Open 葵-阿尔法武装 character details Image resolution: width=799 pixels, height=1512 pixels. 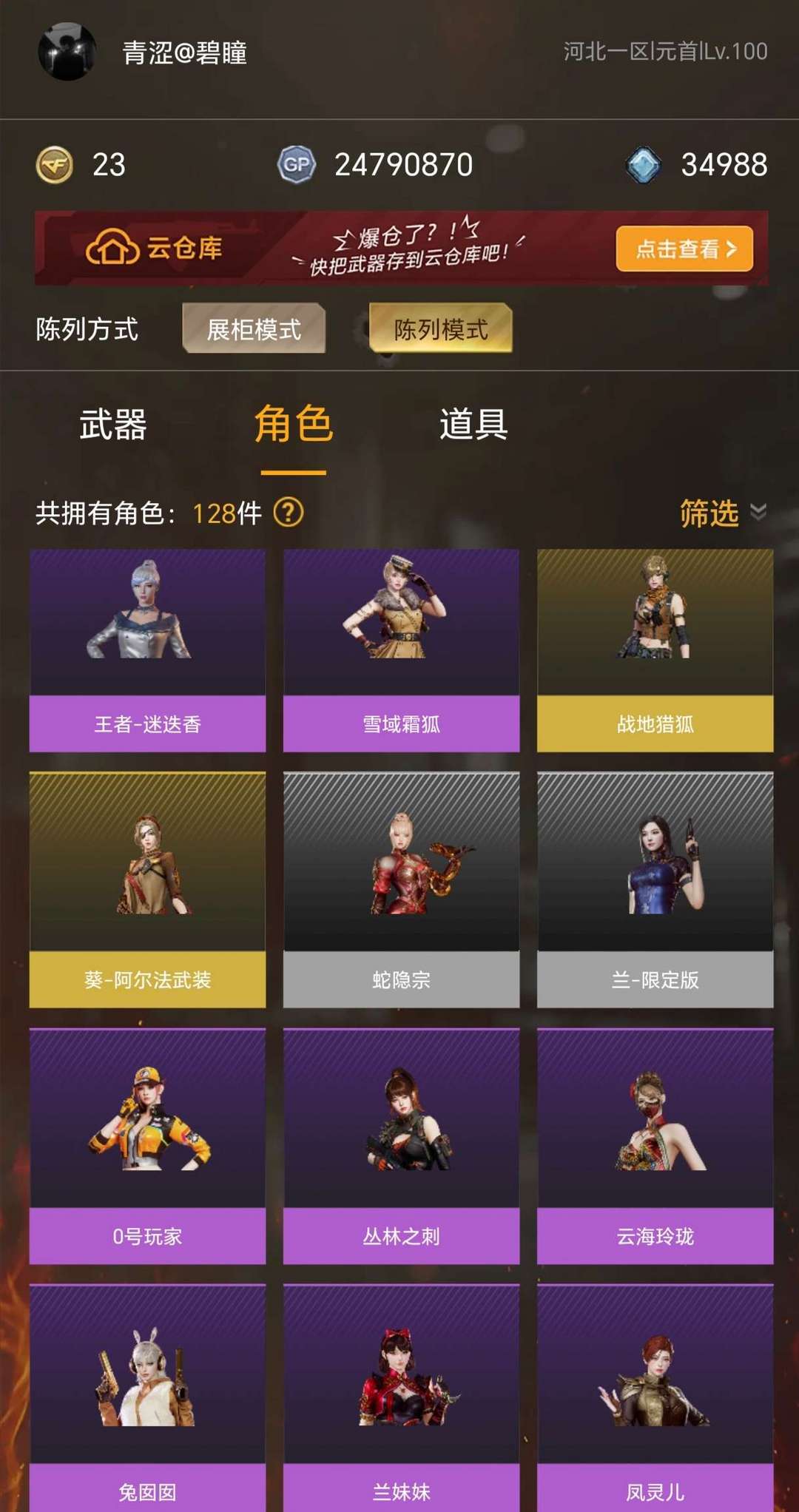pos(147,889)
